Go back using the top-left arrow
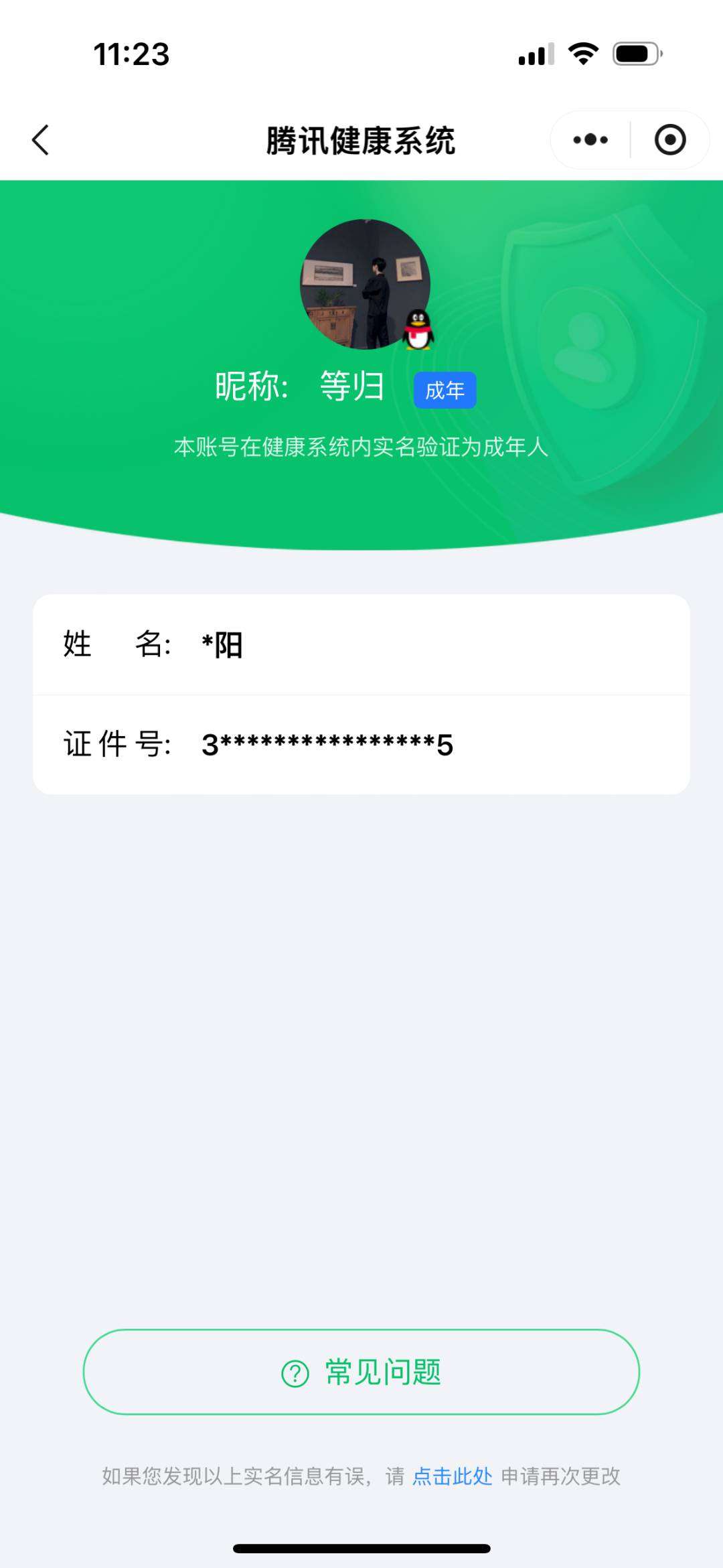The width and height of the screenshot is (723, 1568). tap(40, 140)
